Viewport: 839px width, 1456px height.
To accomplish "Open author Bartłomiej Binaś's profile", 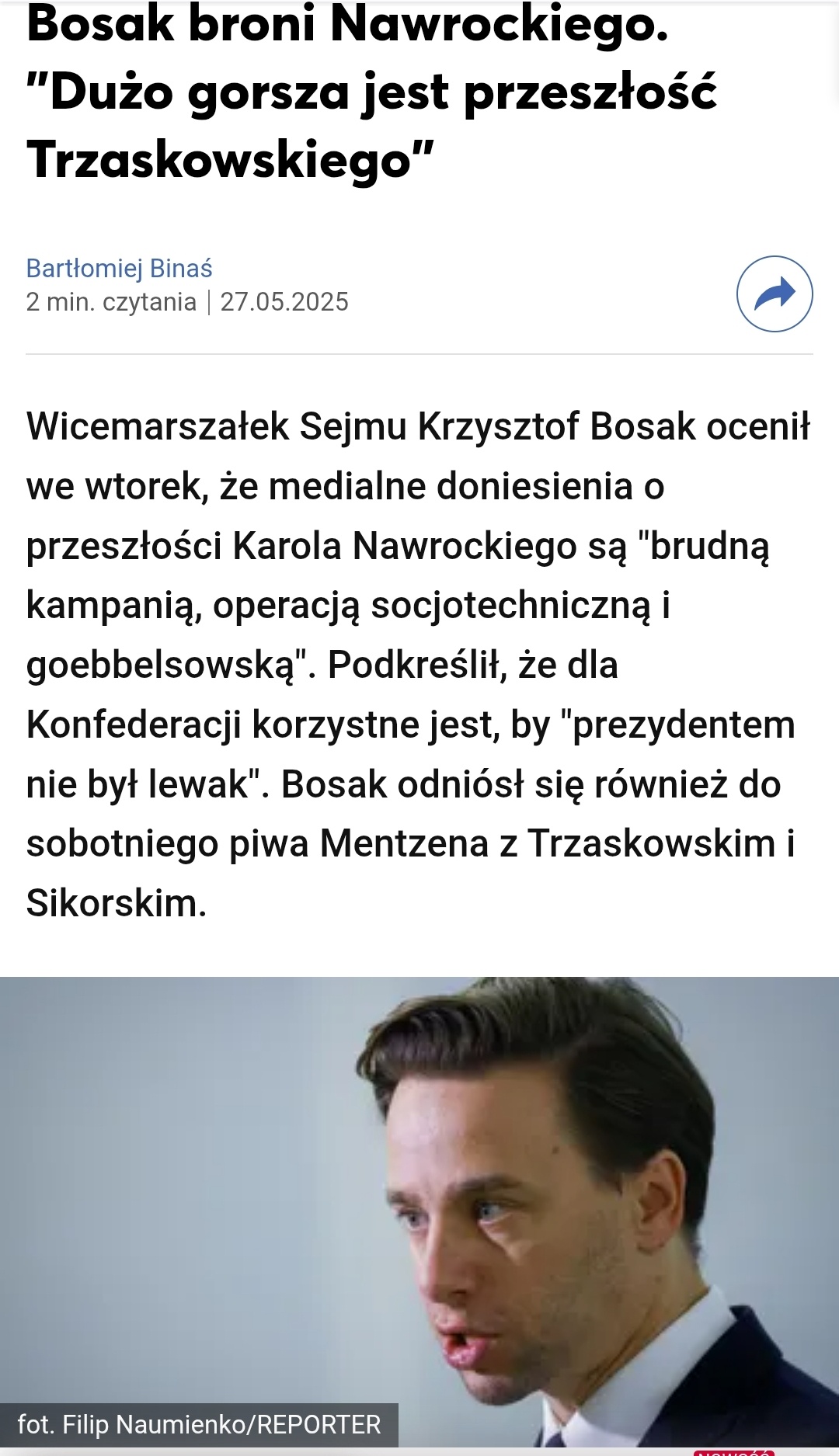I will 119,268.
